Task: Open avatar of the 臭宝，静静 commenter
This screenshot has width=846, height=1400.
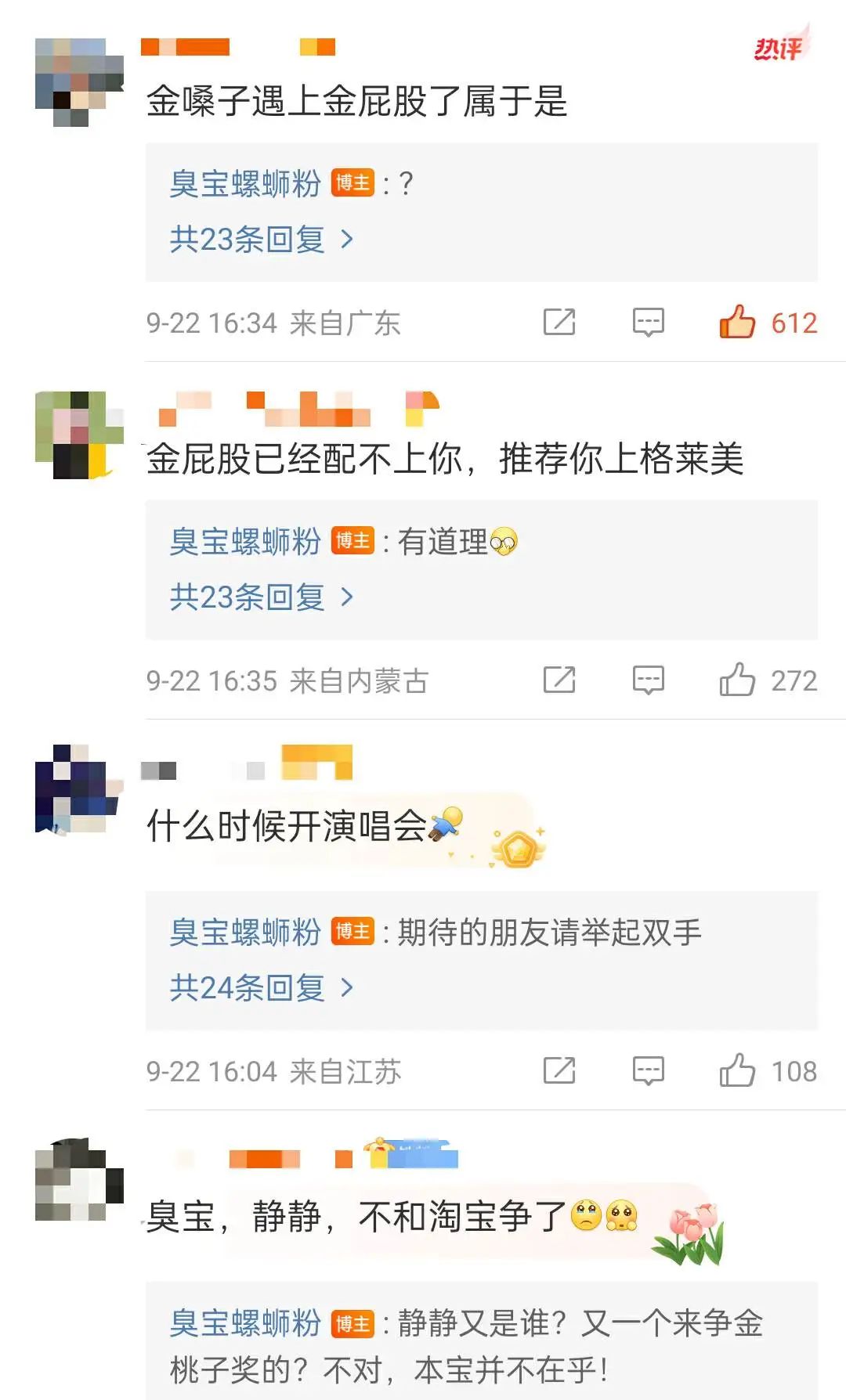Action: [x=79, y=1179]
